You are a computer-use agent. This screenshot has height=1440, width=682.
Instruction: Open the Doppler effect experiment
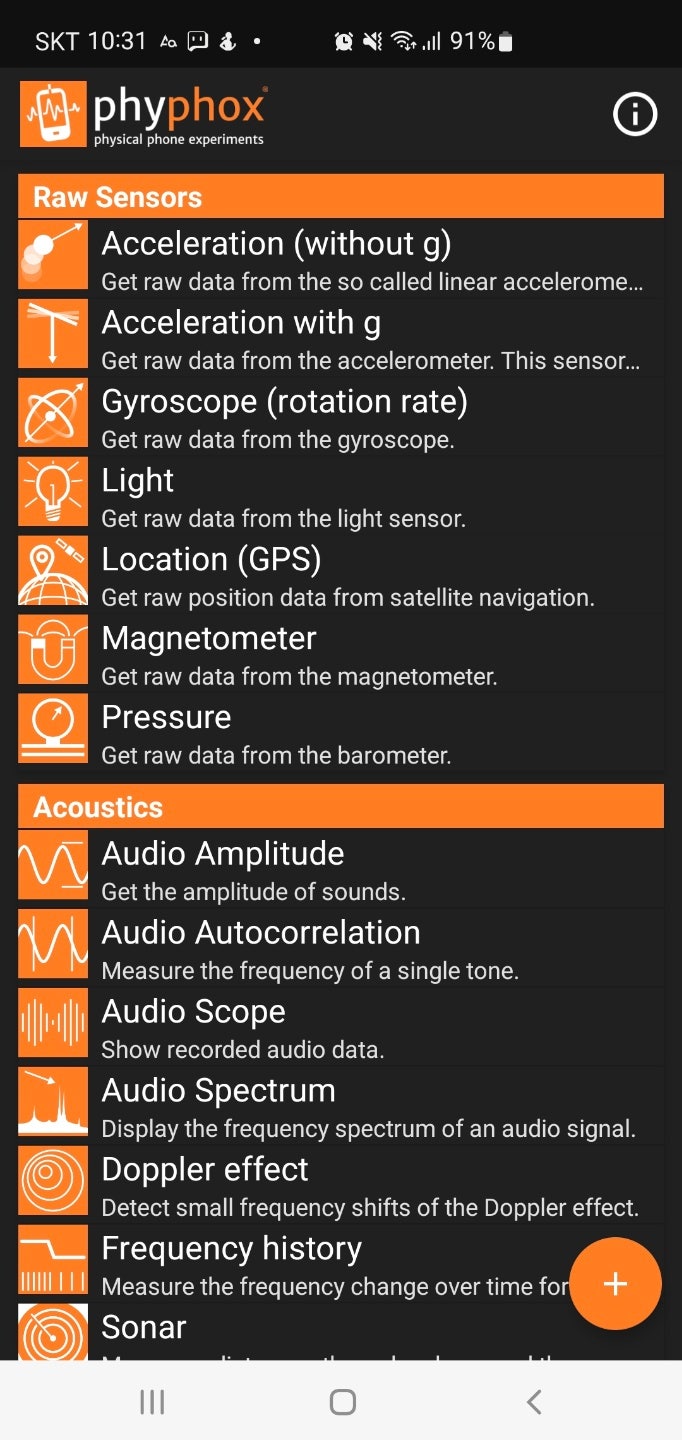[340, 1183]
